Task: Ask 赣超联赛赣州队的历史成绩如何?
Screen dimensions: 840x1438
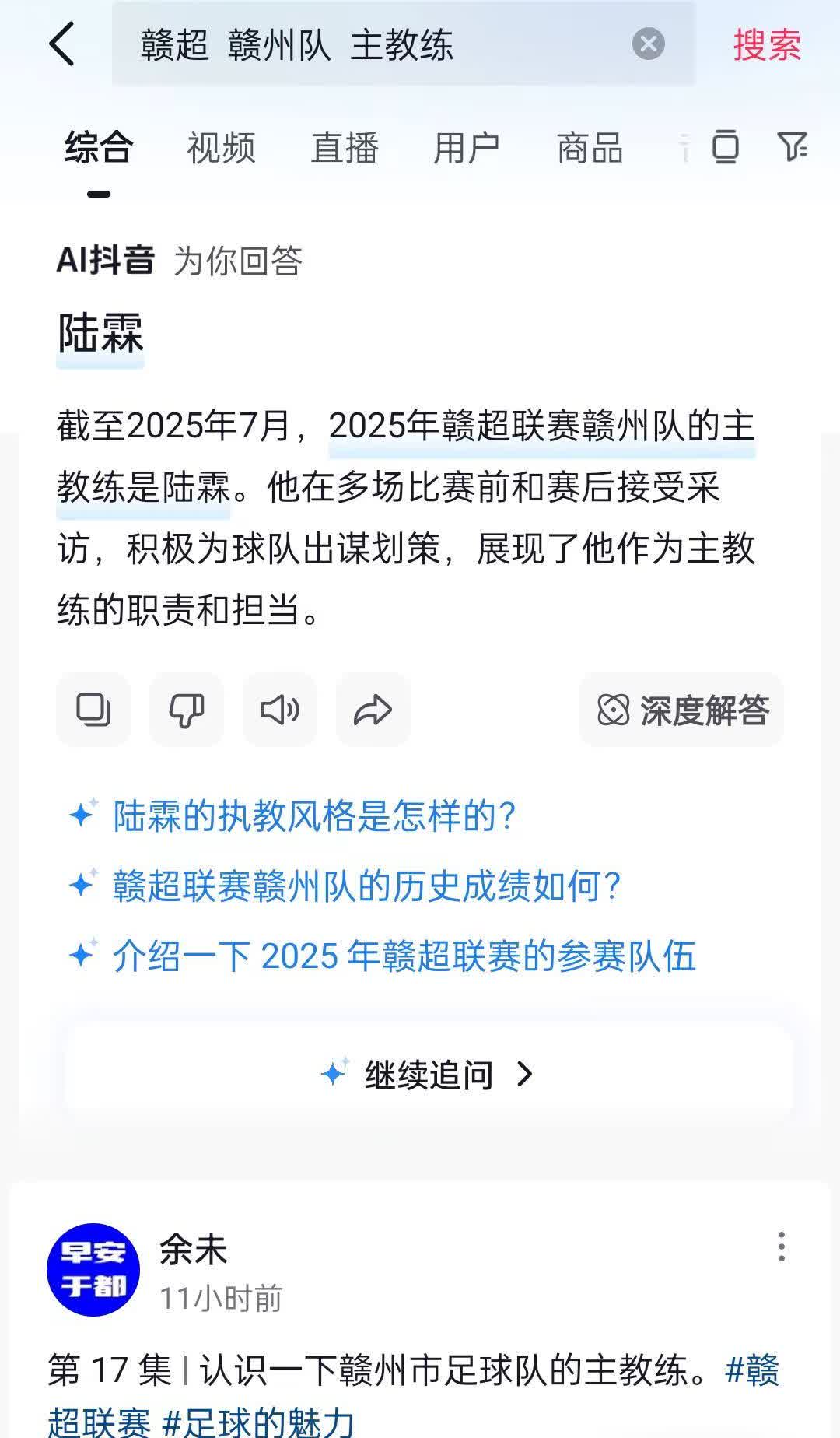Action: [x=366, y=886]
